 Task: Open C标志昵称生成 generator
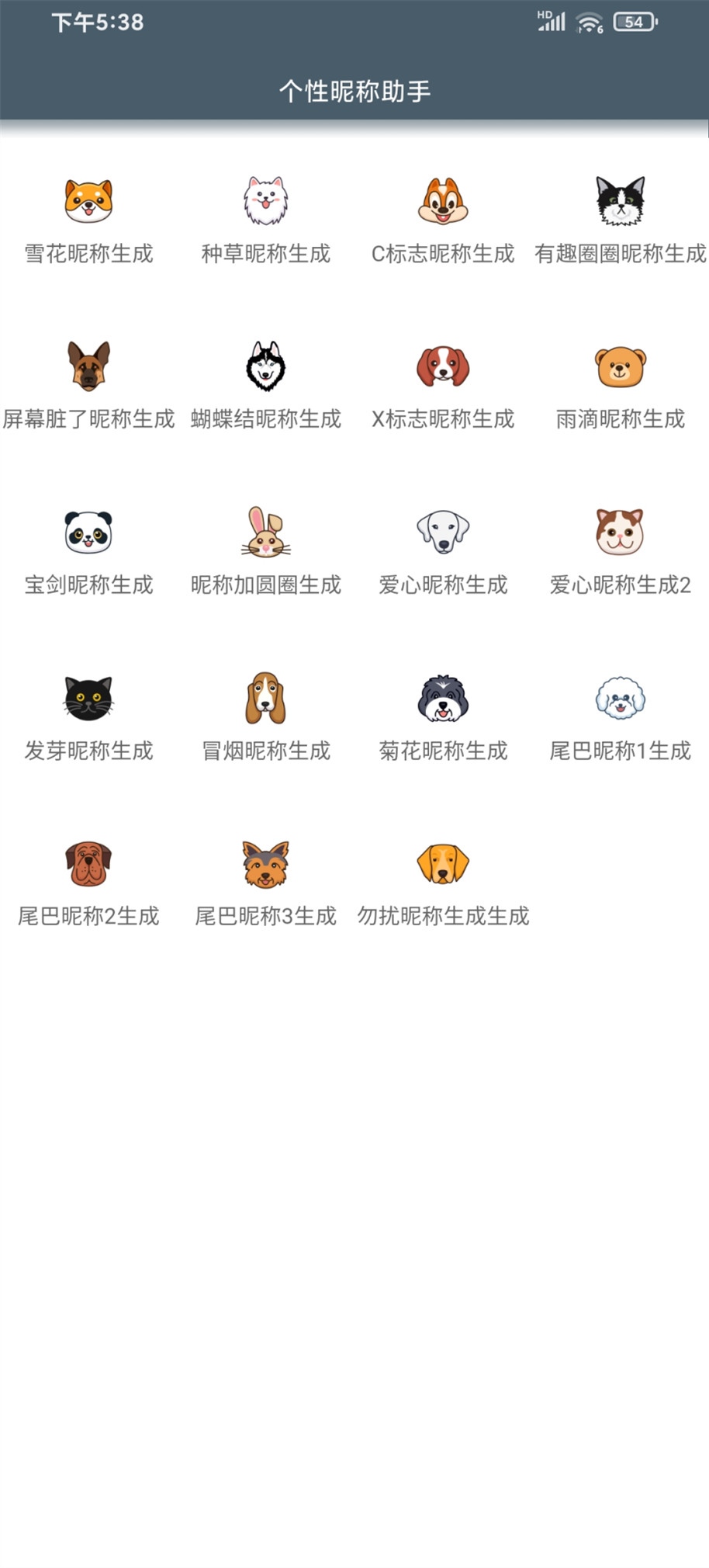click(443, 221)
